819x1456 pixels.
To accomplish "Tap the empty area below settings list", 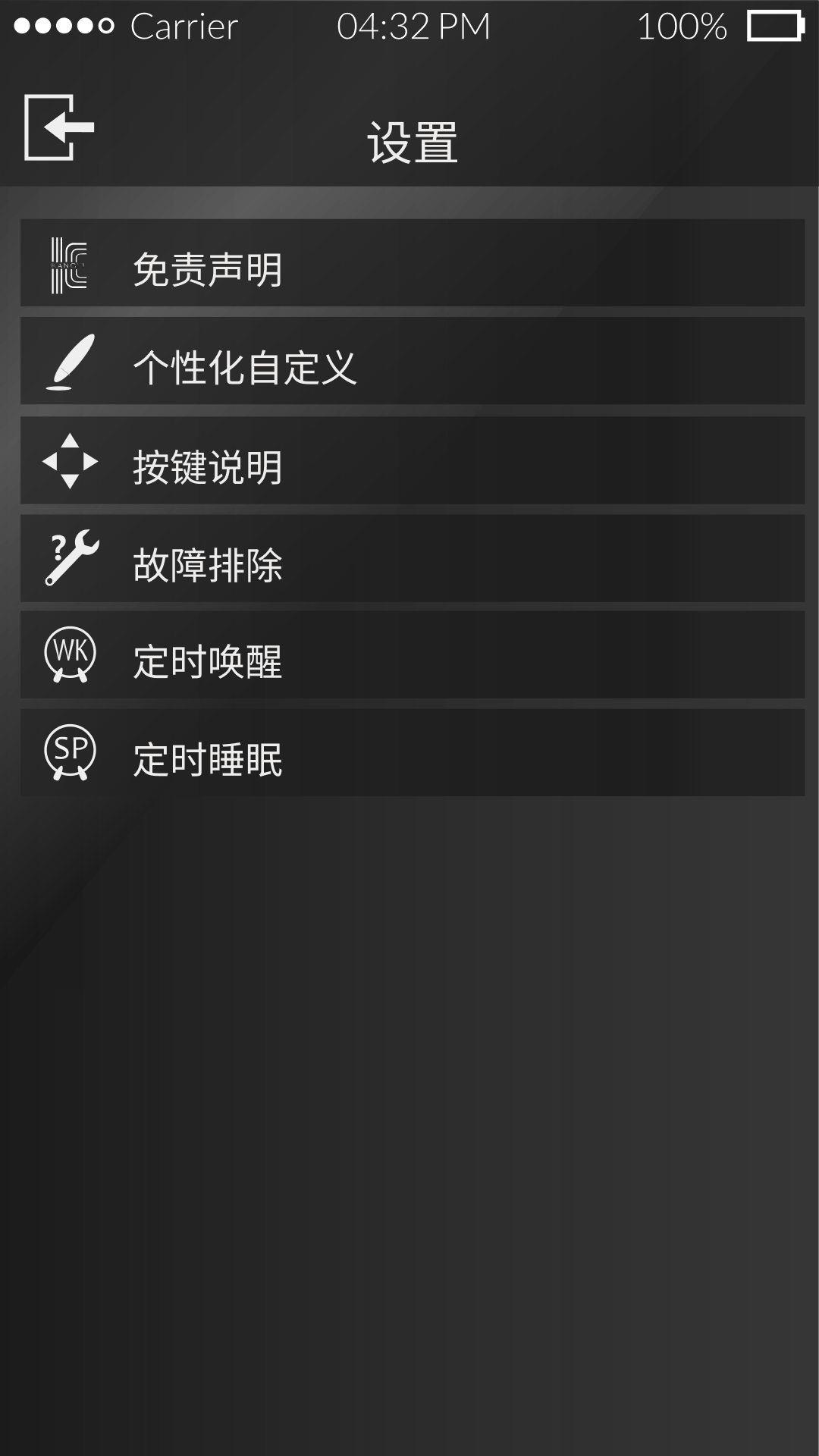I will coord(409,1062).
